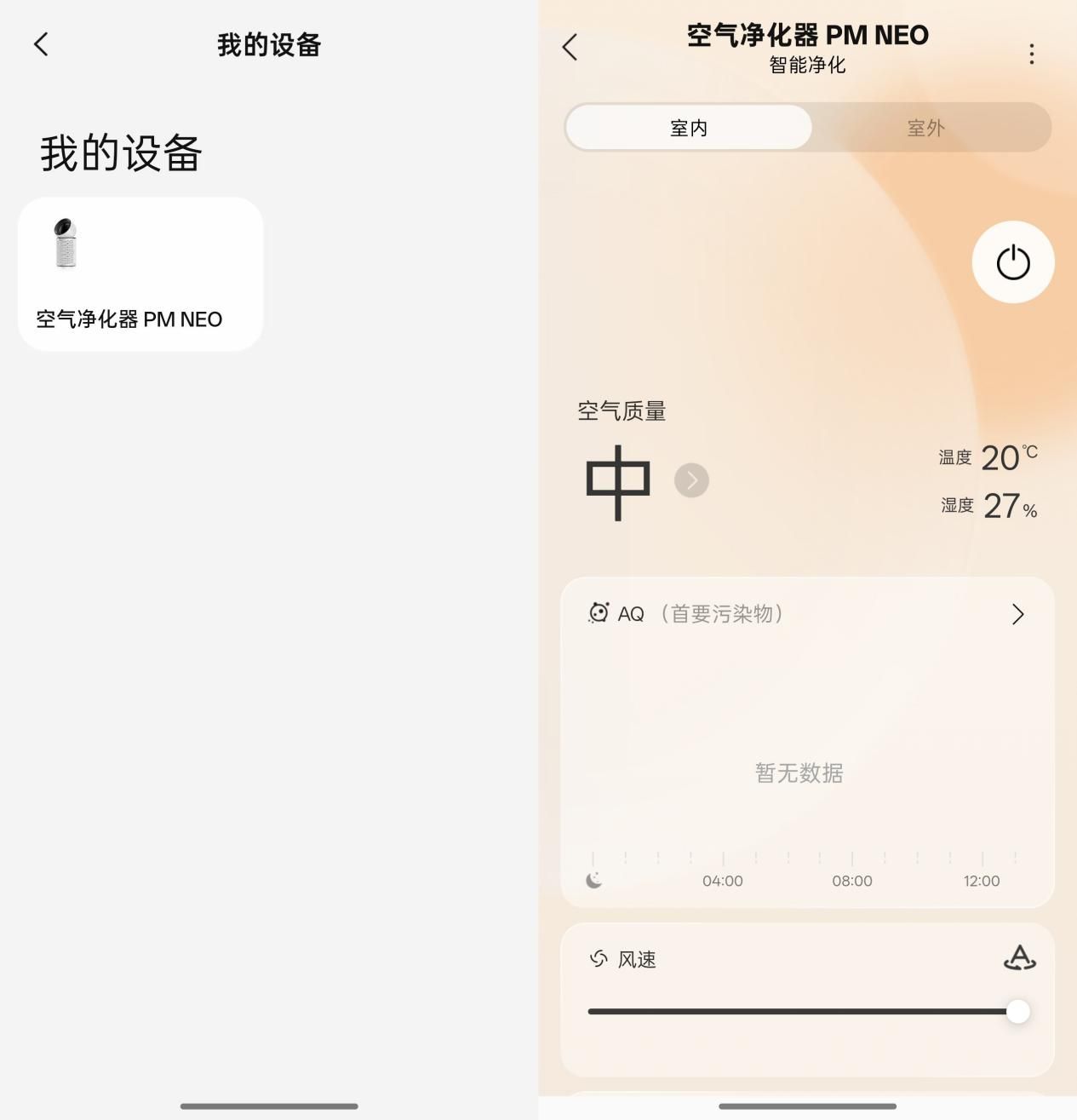Screen dimensions: 1077x1120
Task: Tap the auto mode icon beside 风速
Action: click(x=1019, y=958)
